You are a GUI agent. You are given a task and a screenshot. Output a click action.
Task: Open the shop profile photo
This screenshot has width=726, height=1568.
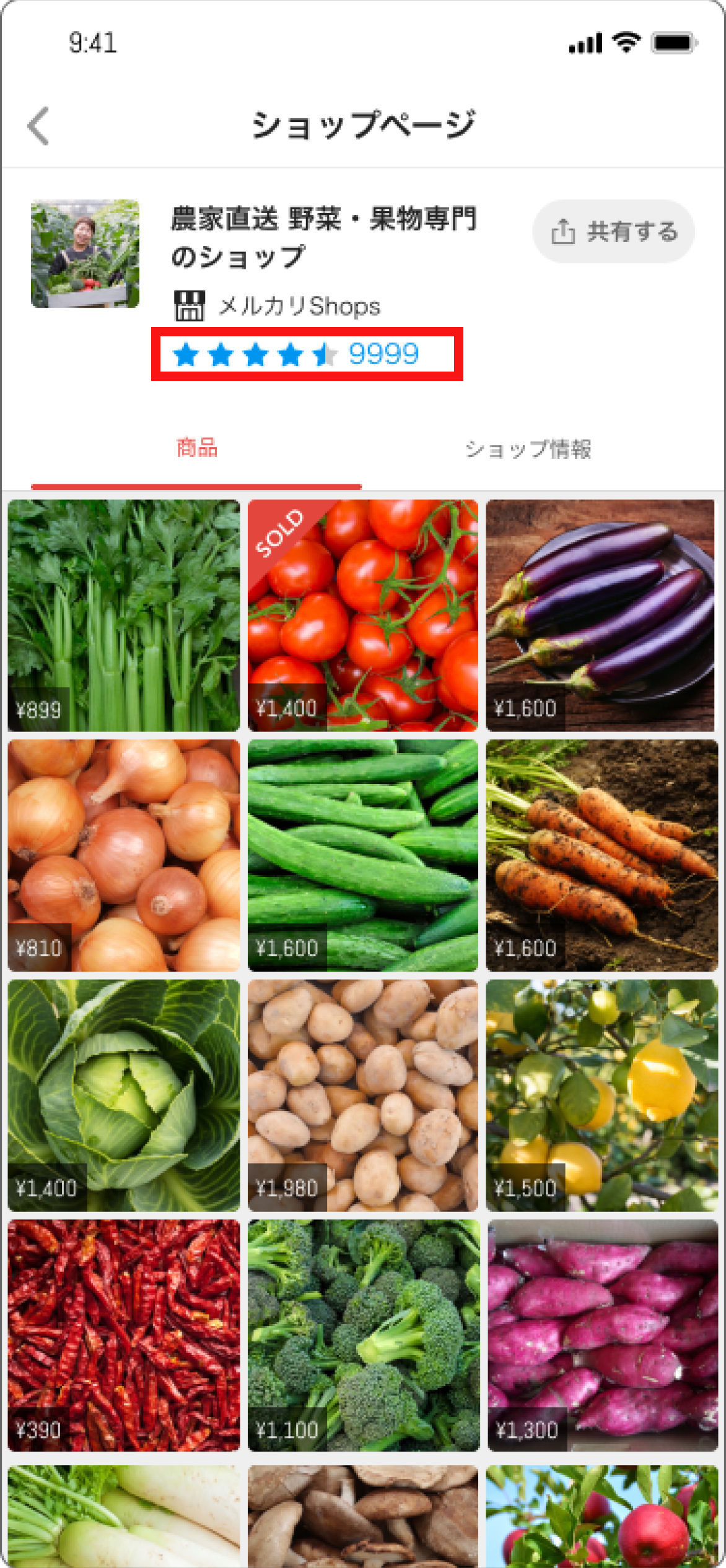pyautogui.click(x=85, y=253)
